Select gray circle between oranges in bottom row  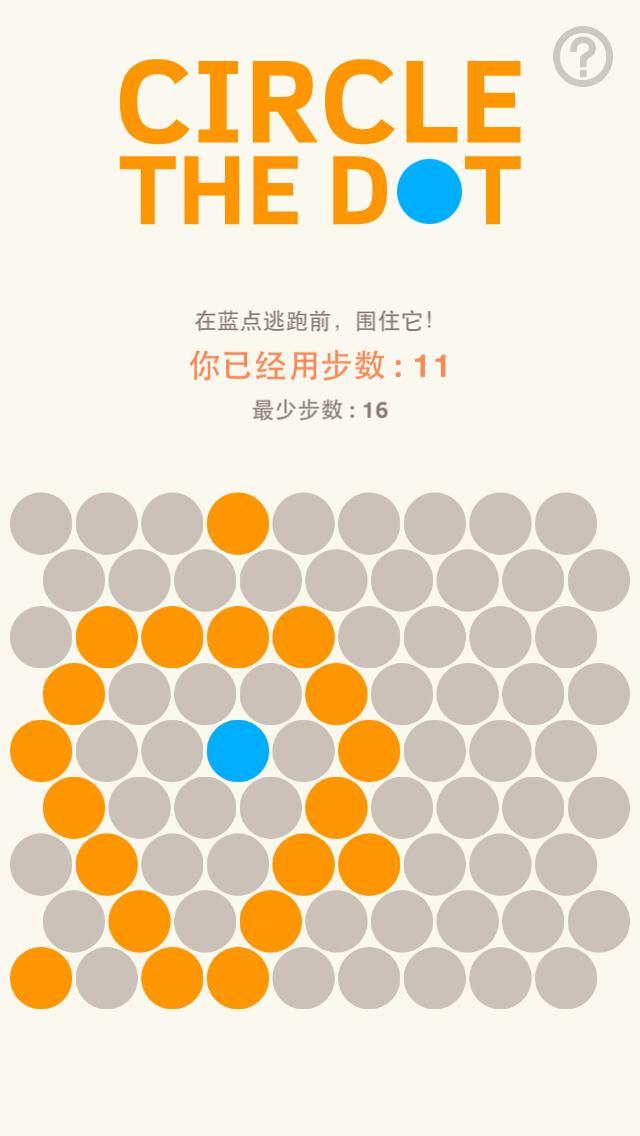pos(107,977)
